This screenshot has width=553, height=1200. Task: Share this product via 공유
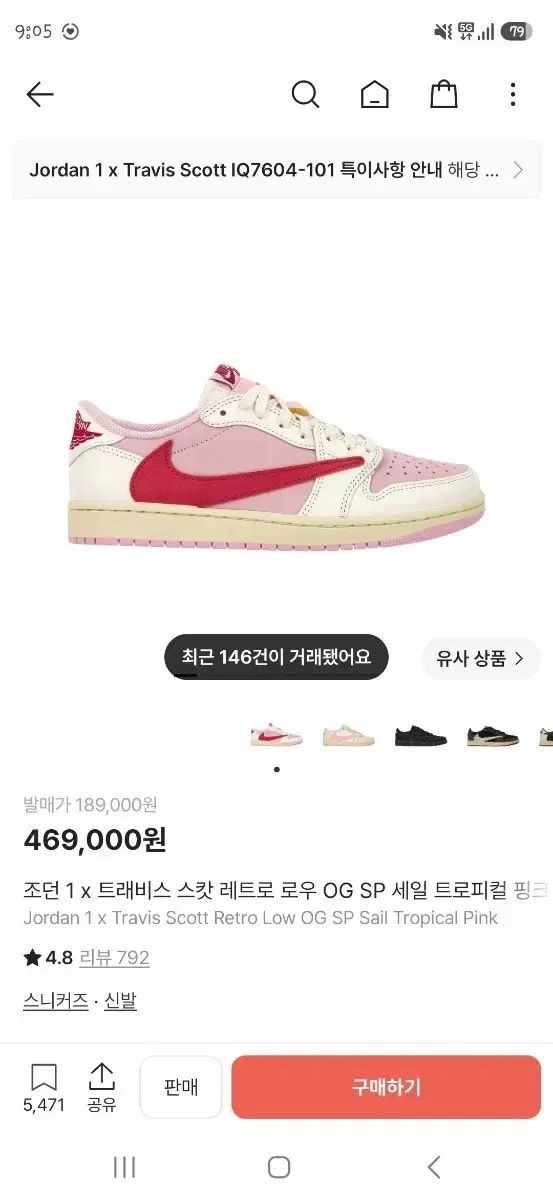pos(102,1088)
